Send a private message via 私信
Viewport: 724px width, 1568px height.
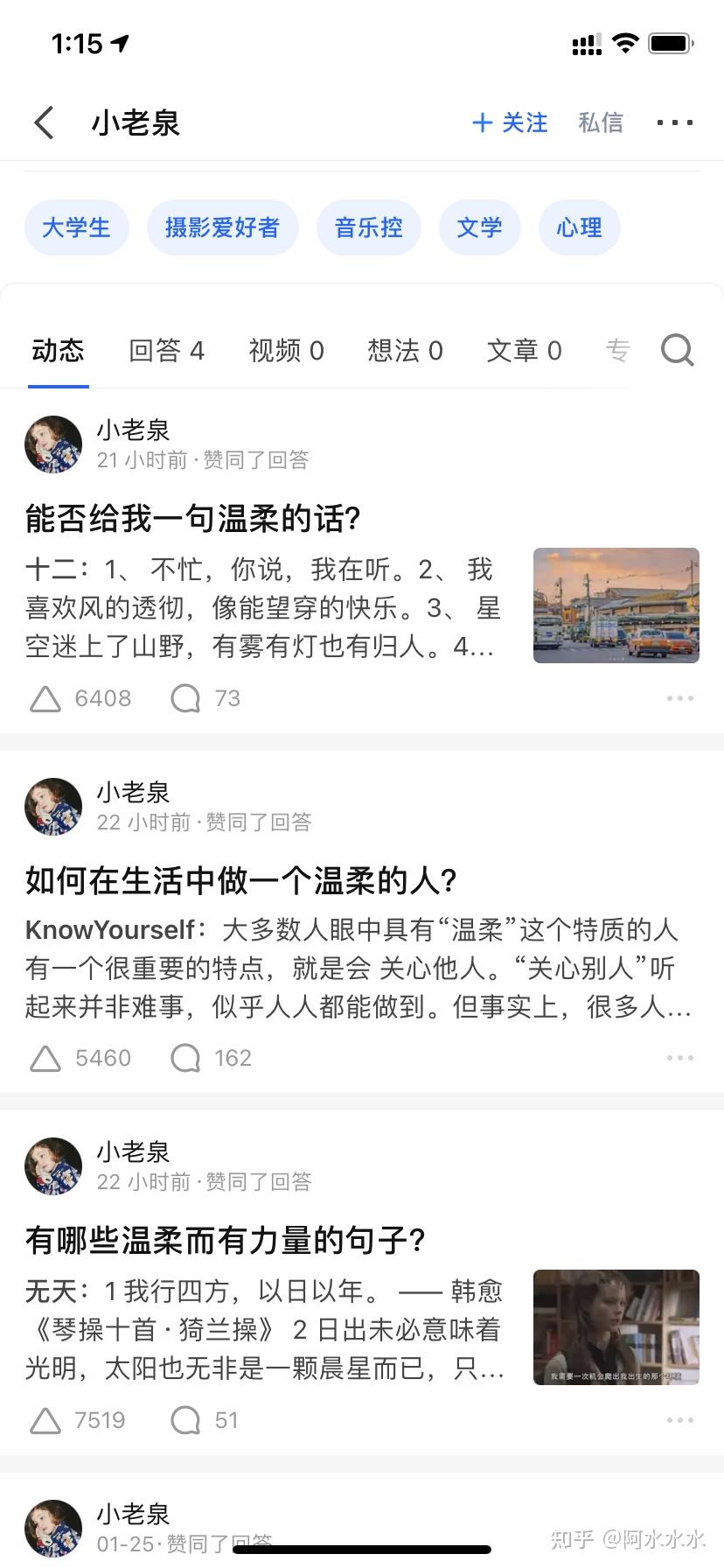(601, 123)
